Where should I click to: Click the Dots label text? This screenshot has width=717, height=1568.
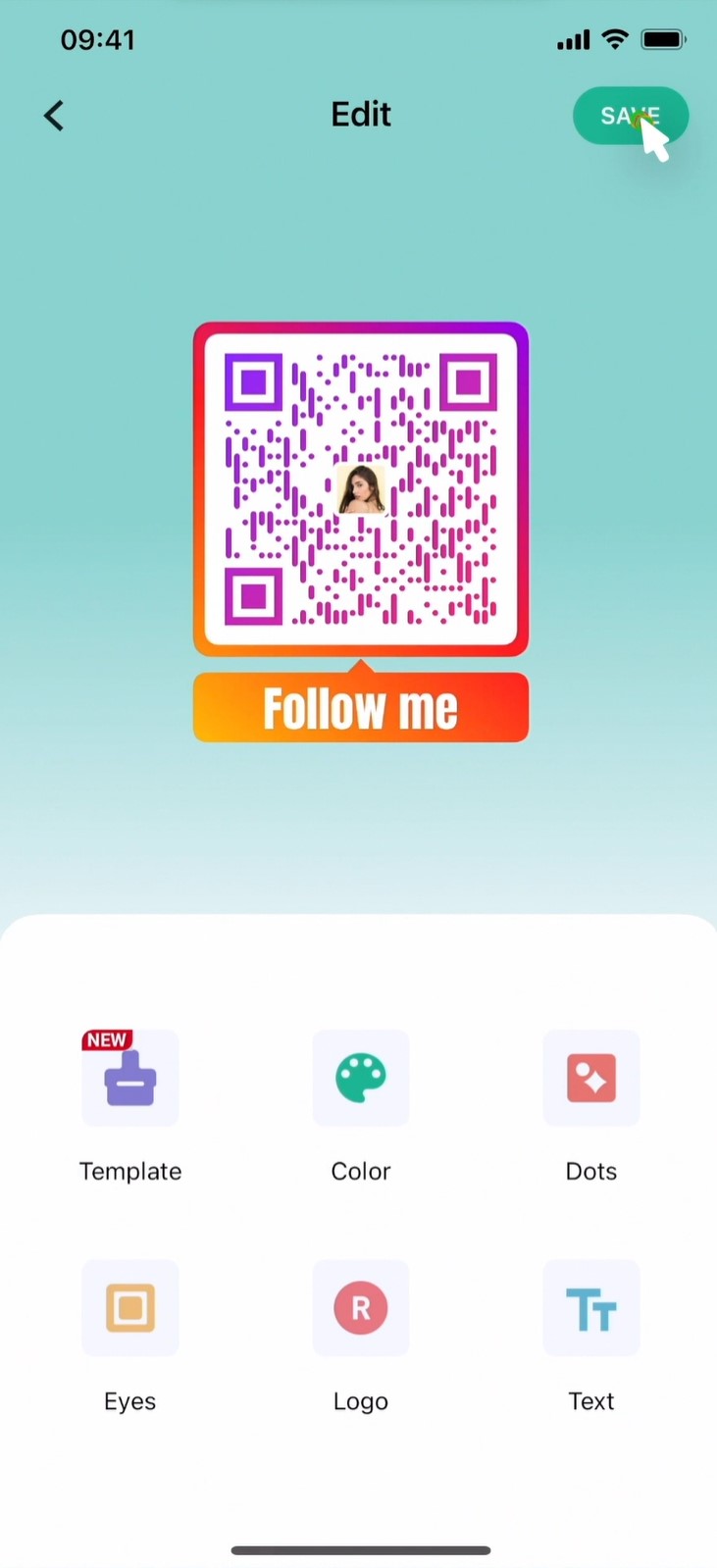(x=590, y=1171)
